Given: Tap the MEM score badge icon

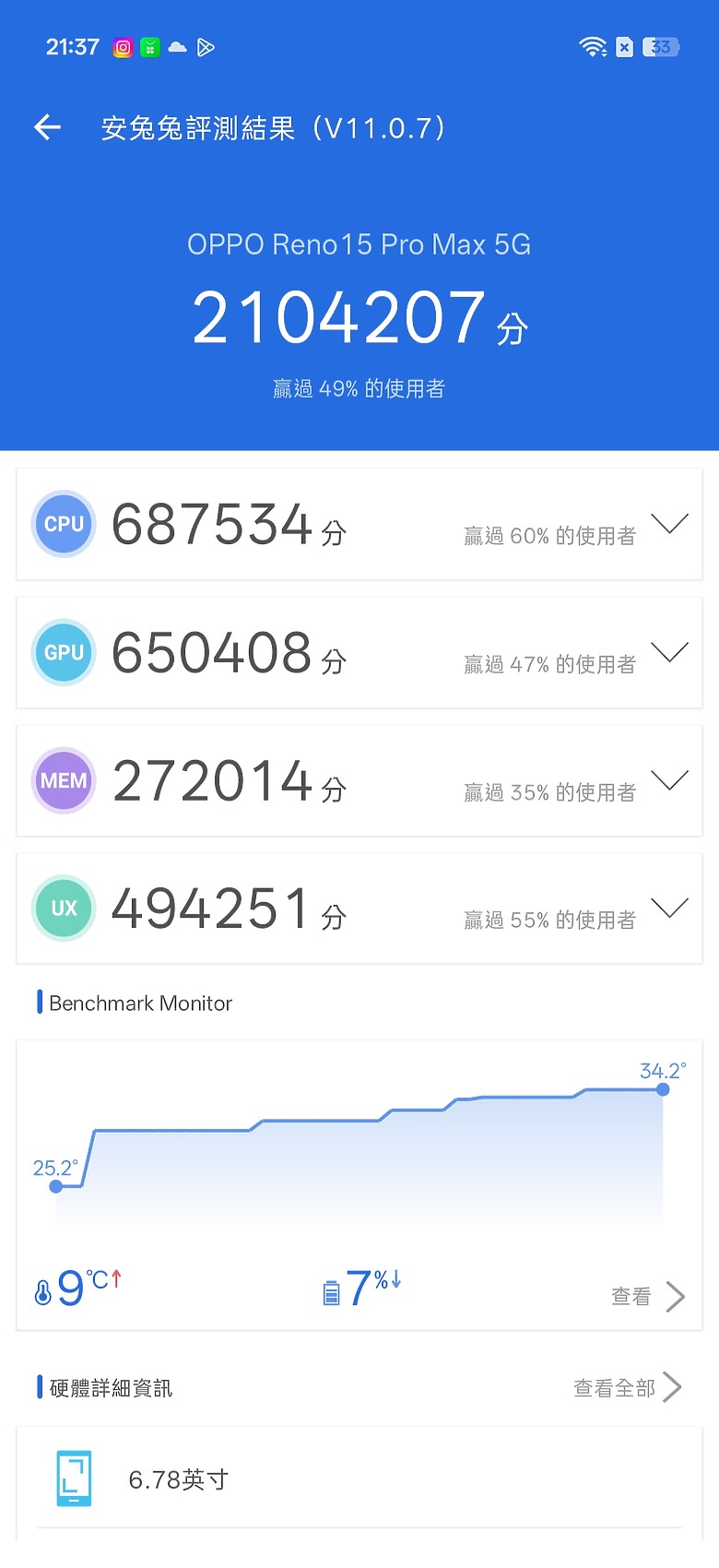Looking at the screenshot, I should pos(63,780).
